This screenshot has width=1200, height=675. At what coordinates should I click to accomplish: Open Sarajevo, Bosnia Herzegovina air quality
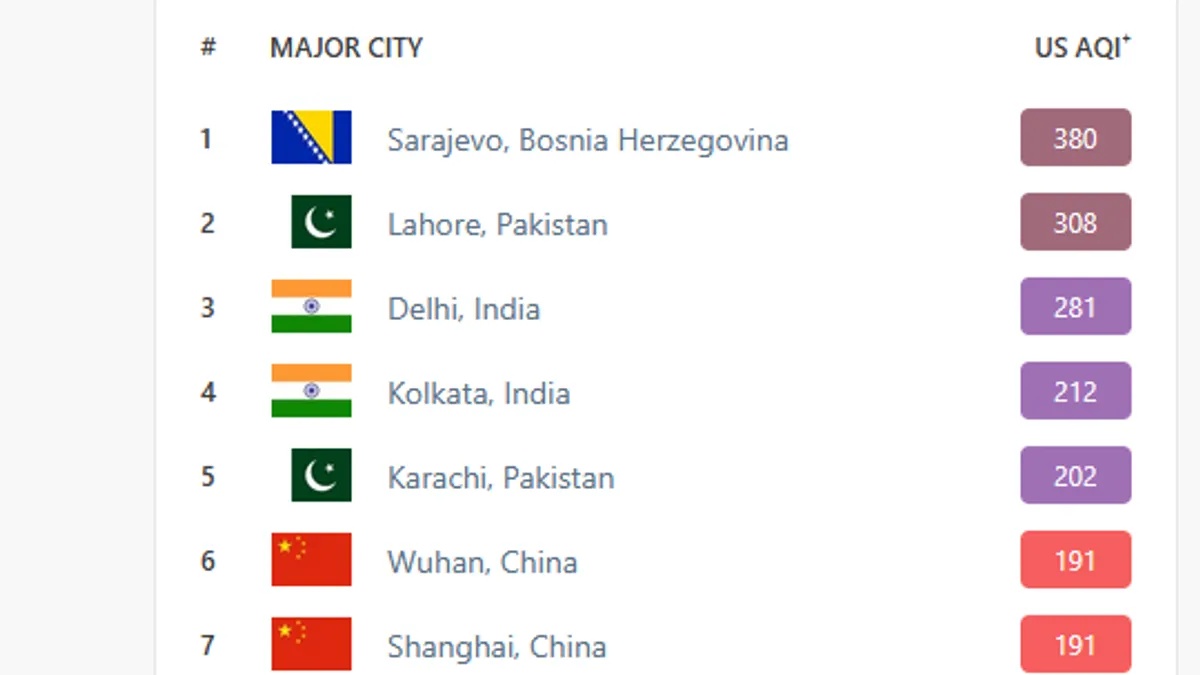[587, 140]
